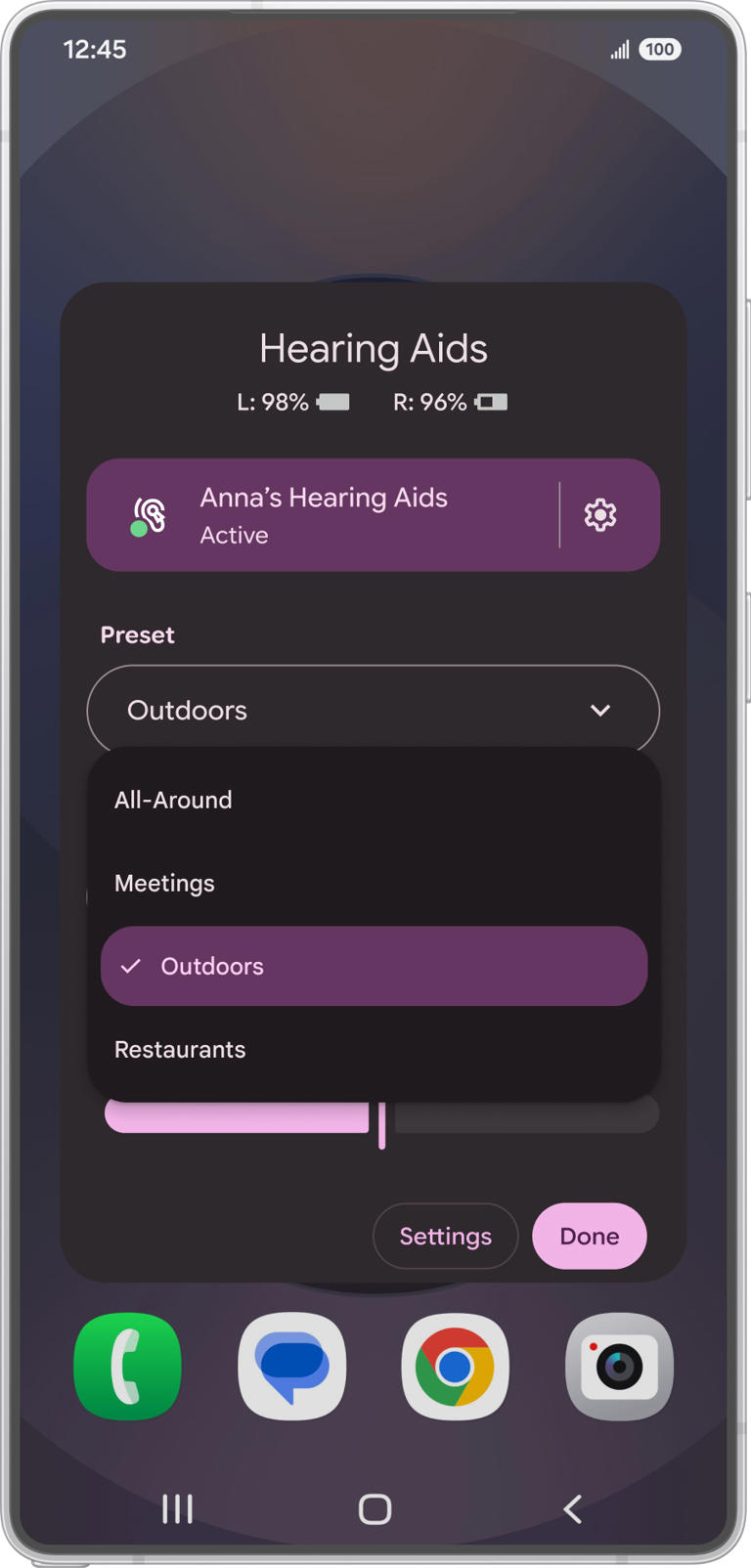The height and width of the screenshot is (1568, 751).
Task: Select the Meetings preset
Action: coord(164,883)
